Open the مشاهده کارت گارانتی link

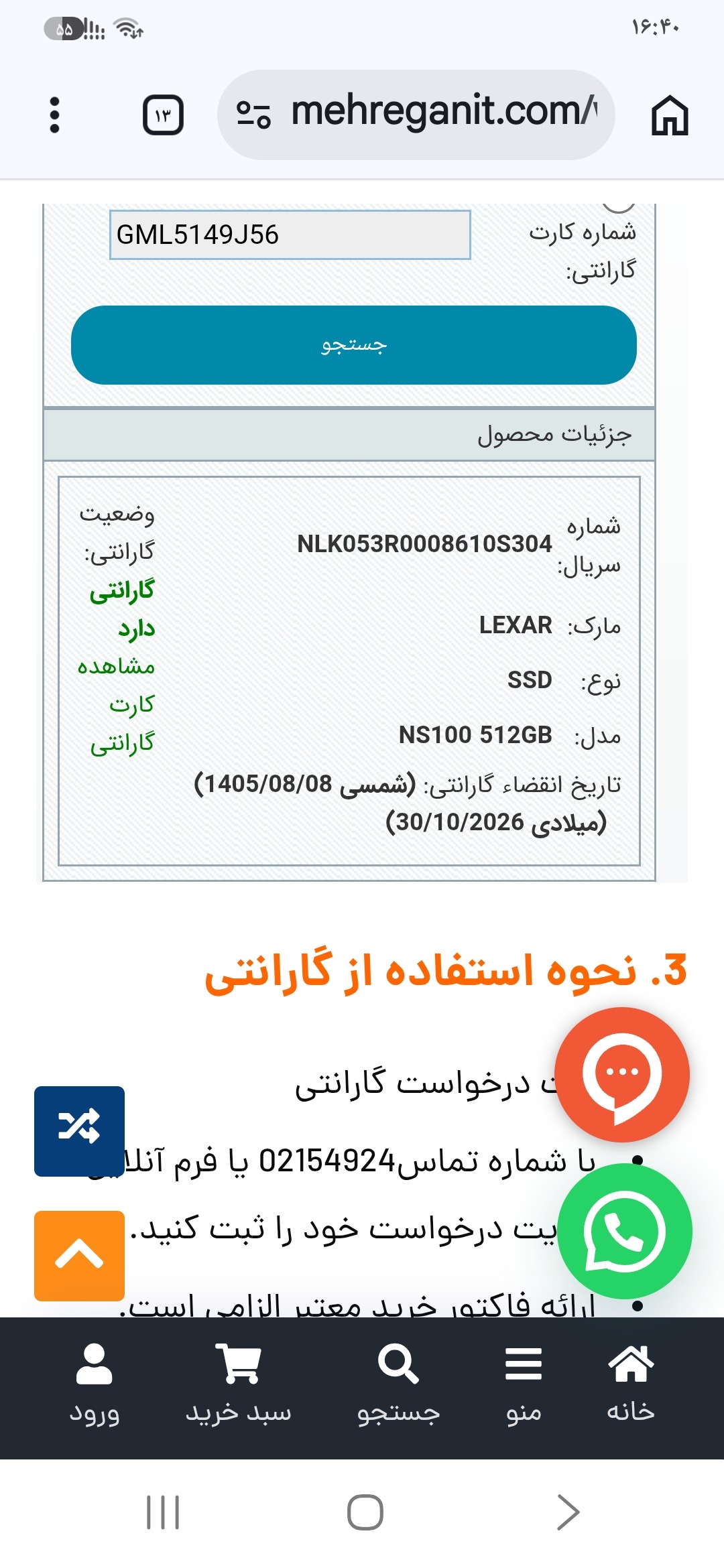tap(118, 704)
